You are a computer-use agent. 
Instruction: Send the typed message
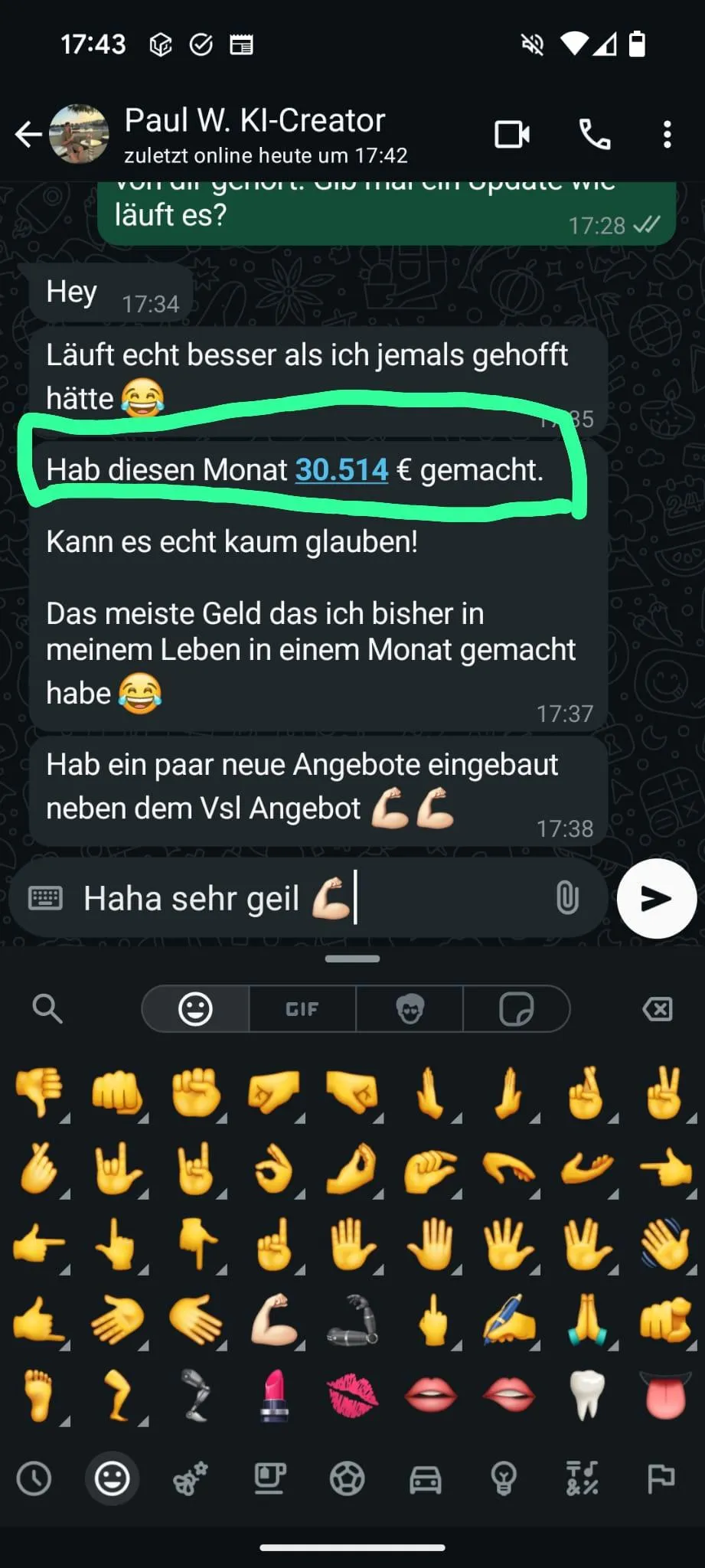pyautogui.click(x=656, y=898)
